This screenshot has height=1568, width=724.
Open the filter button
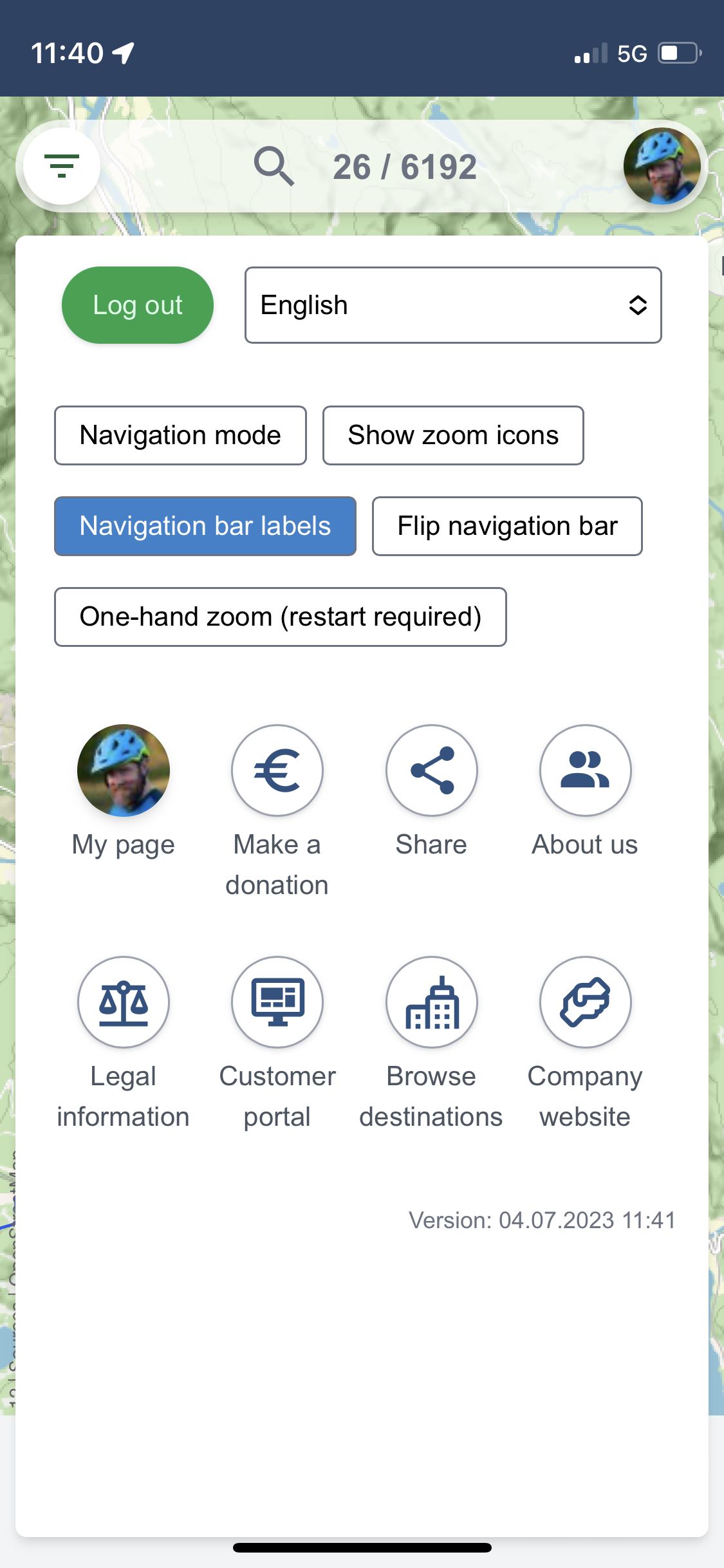pyautogui.click(x=61, y=166)
